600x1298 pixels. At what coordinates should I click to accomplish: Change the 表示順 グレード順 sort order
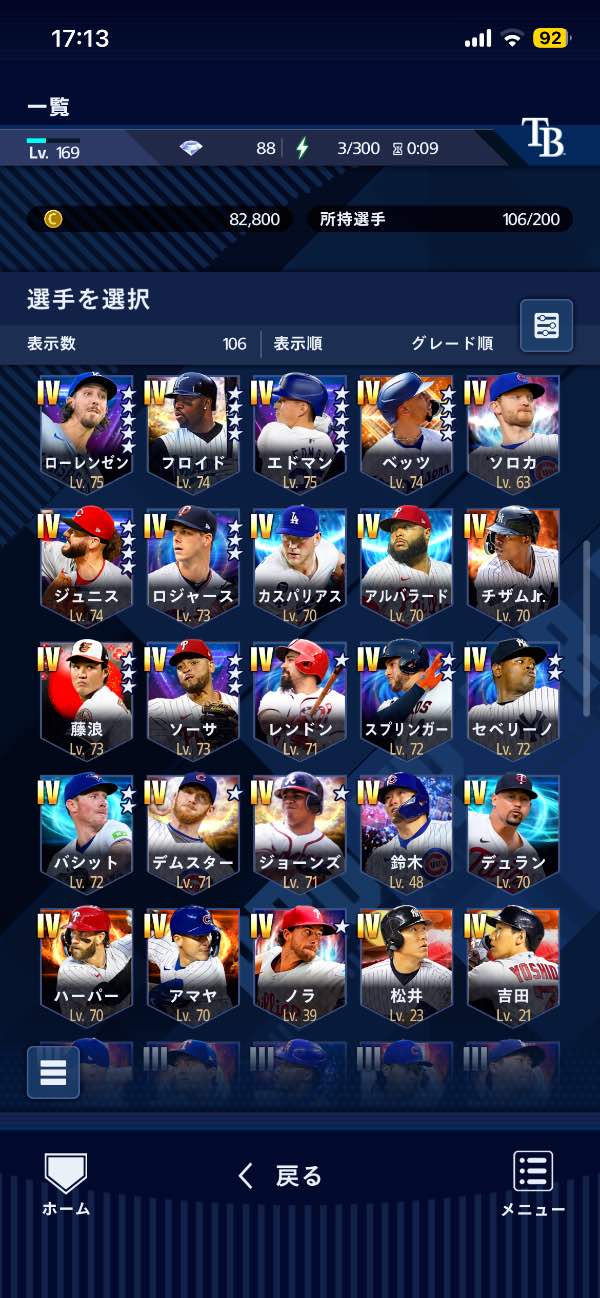click(x=452, y=343)
